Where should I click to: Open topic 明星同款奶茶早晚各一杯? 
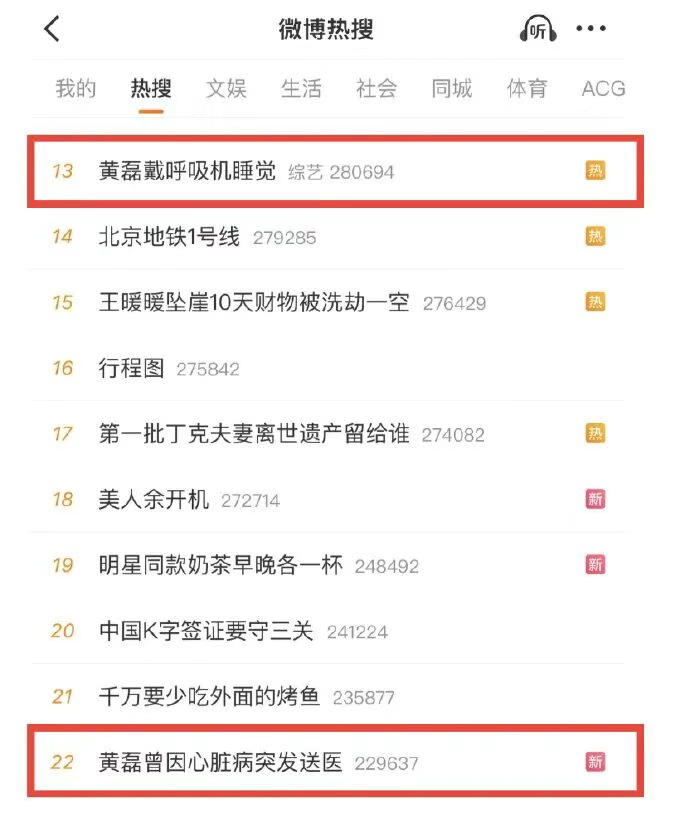221,565
